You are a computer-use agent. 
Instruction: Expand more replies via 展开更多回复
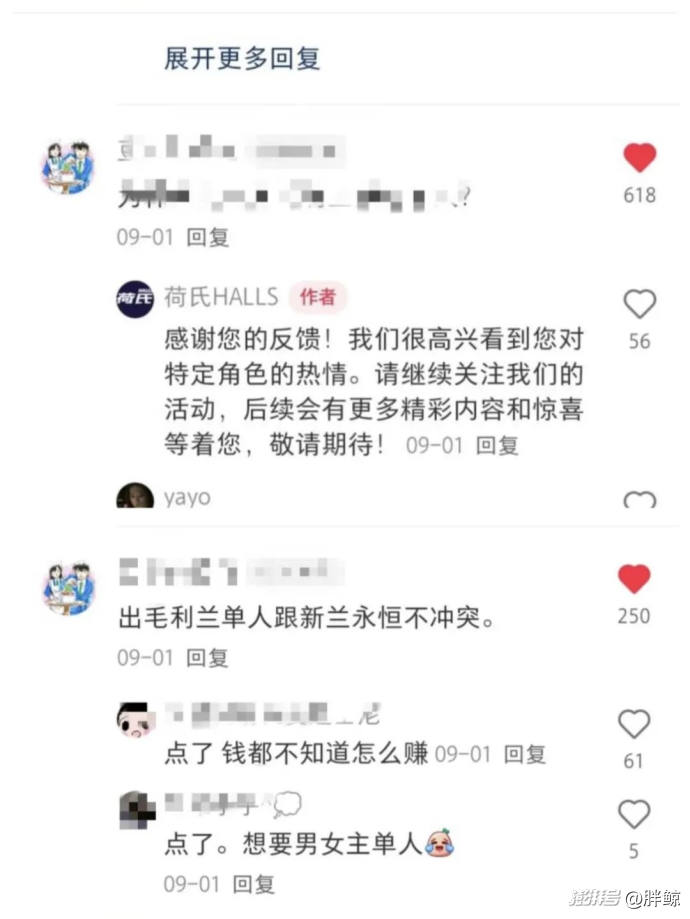pos(242,59)
